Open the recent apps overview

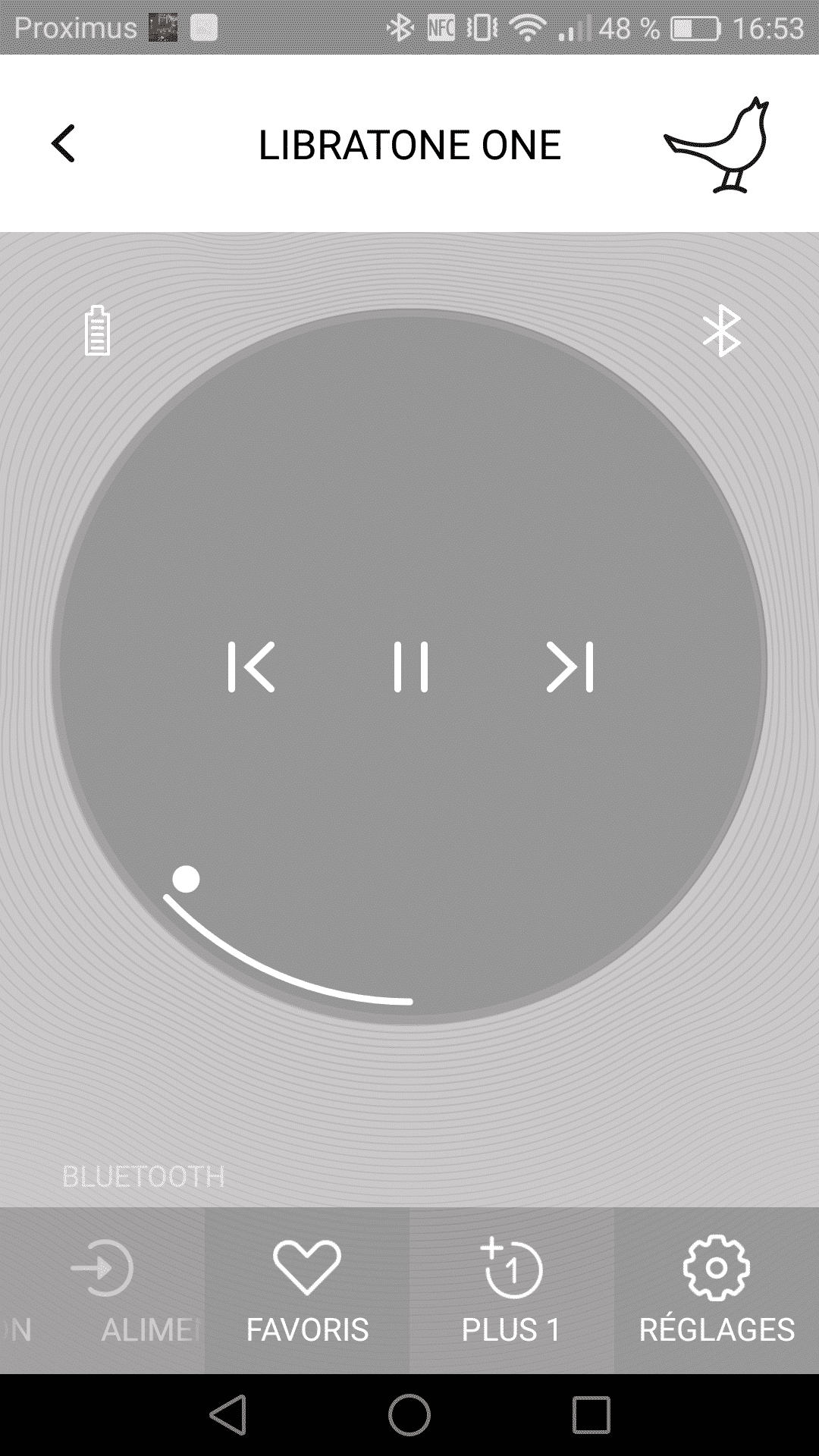(x=591, y=1415)
